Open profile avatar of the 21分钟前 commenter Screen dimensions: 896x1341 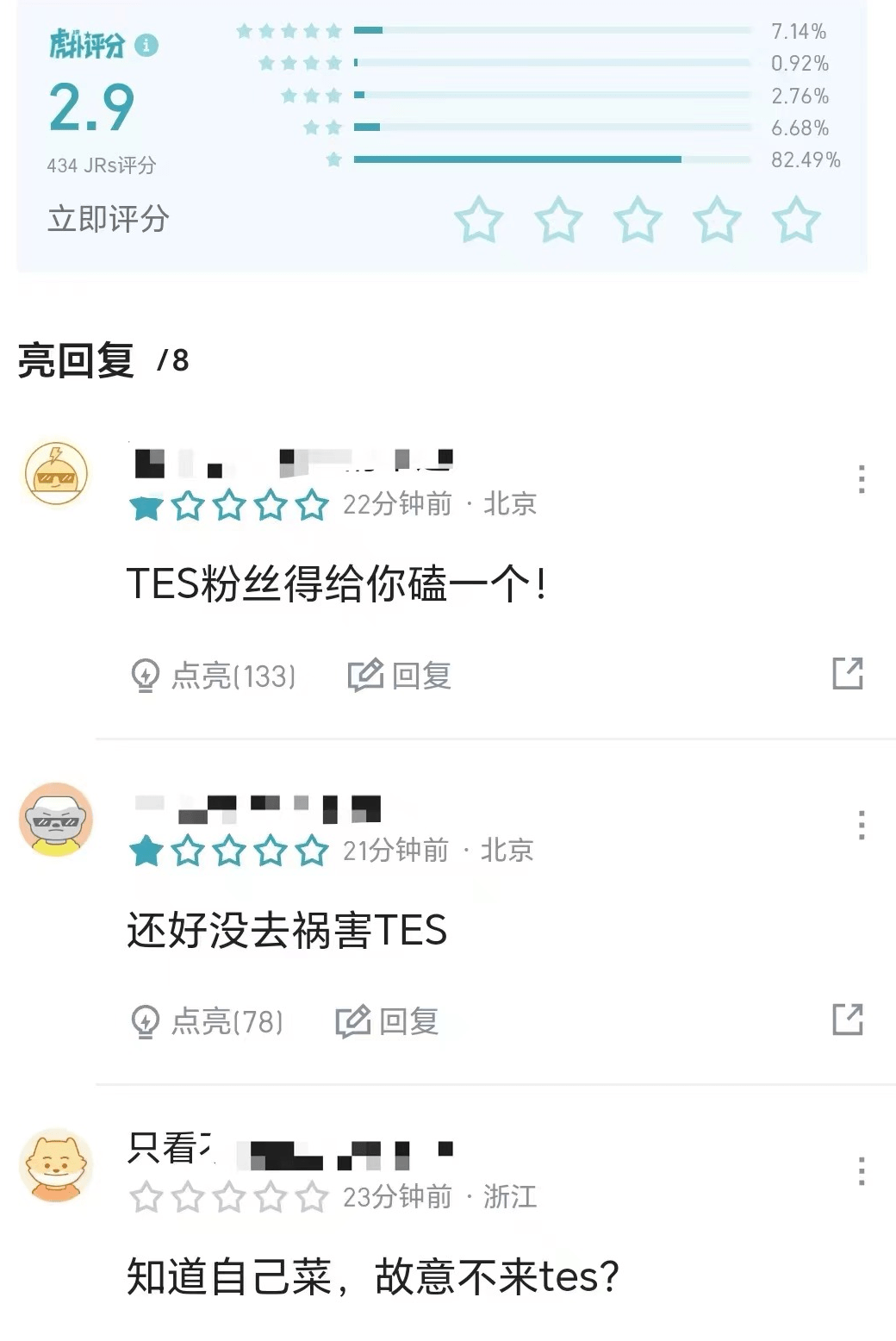(56, 820)
